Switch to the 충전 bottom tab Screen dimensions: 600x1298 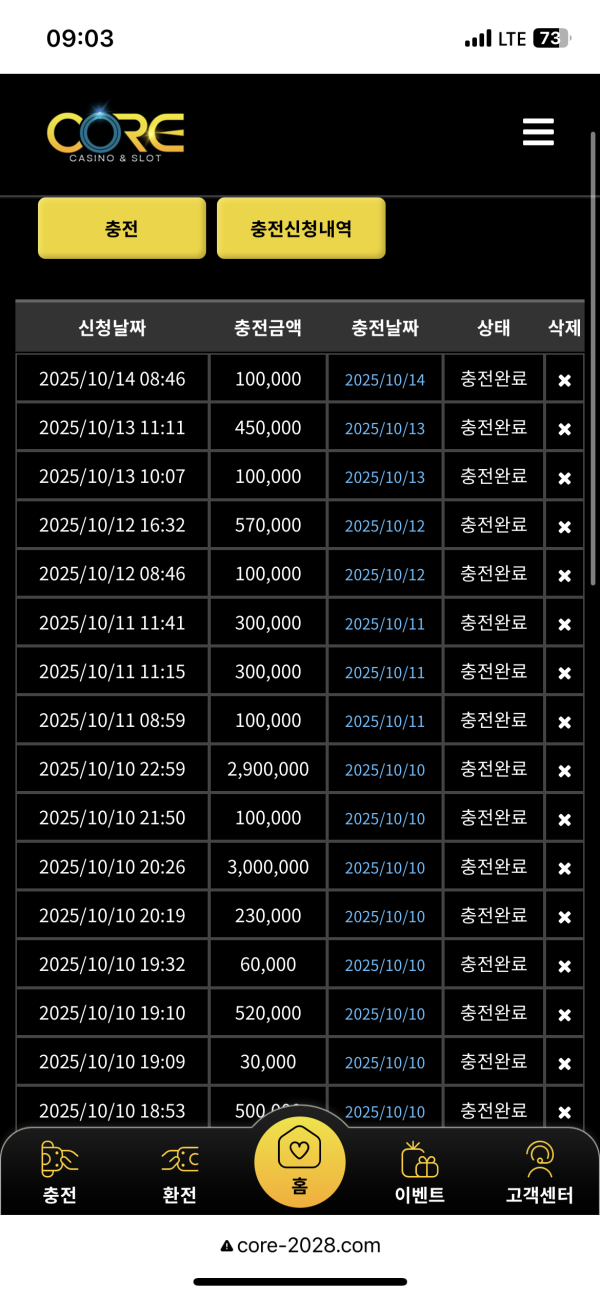(x=60, y=1173)
